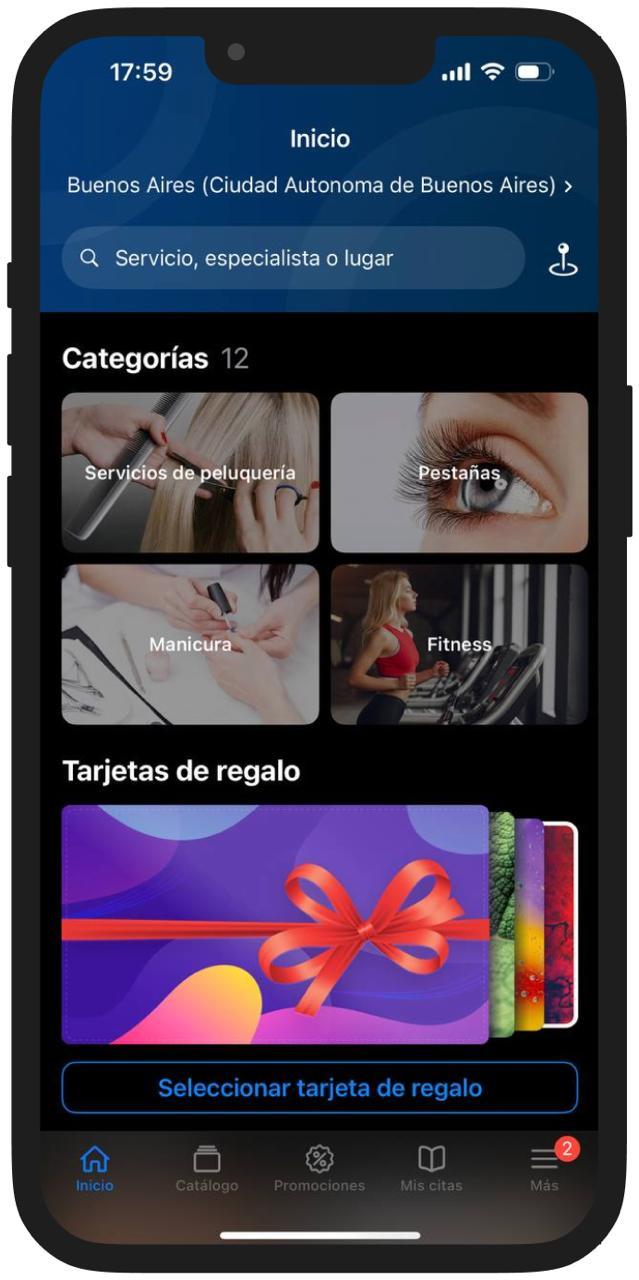Select the Manicura category tile
Viewport: 639px width, 1280px height.
pos(190,644)
